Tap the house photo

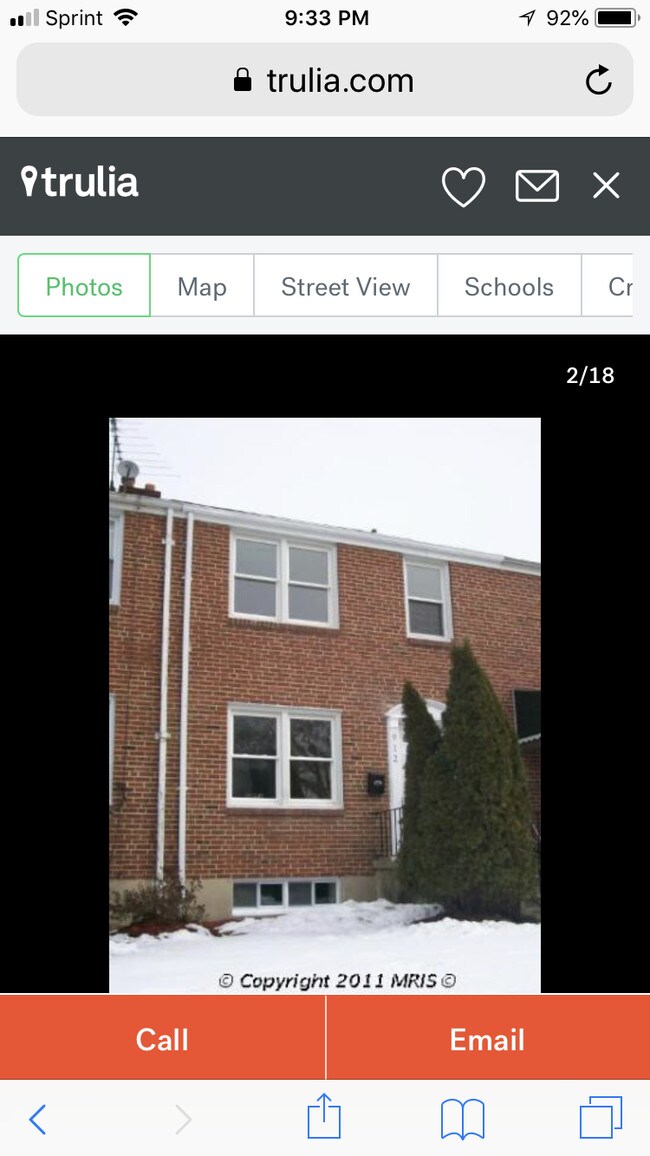[x=324, y=705]
